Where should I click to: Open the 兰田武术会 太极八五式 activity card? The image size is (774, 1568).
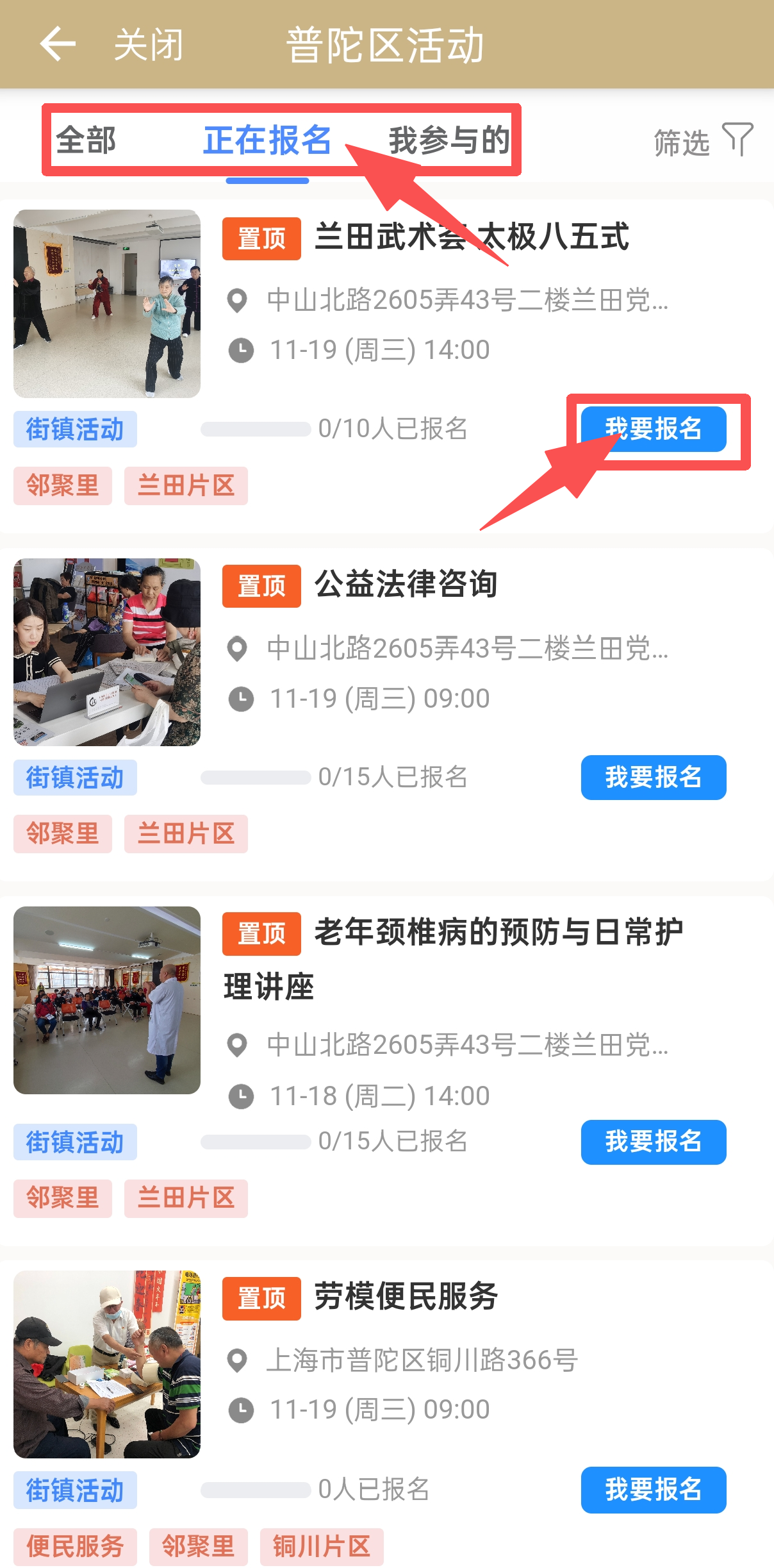(471, 237)
